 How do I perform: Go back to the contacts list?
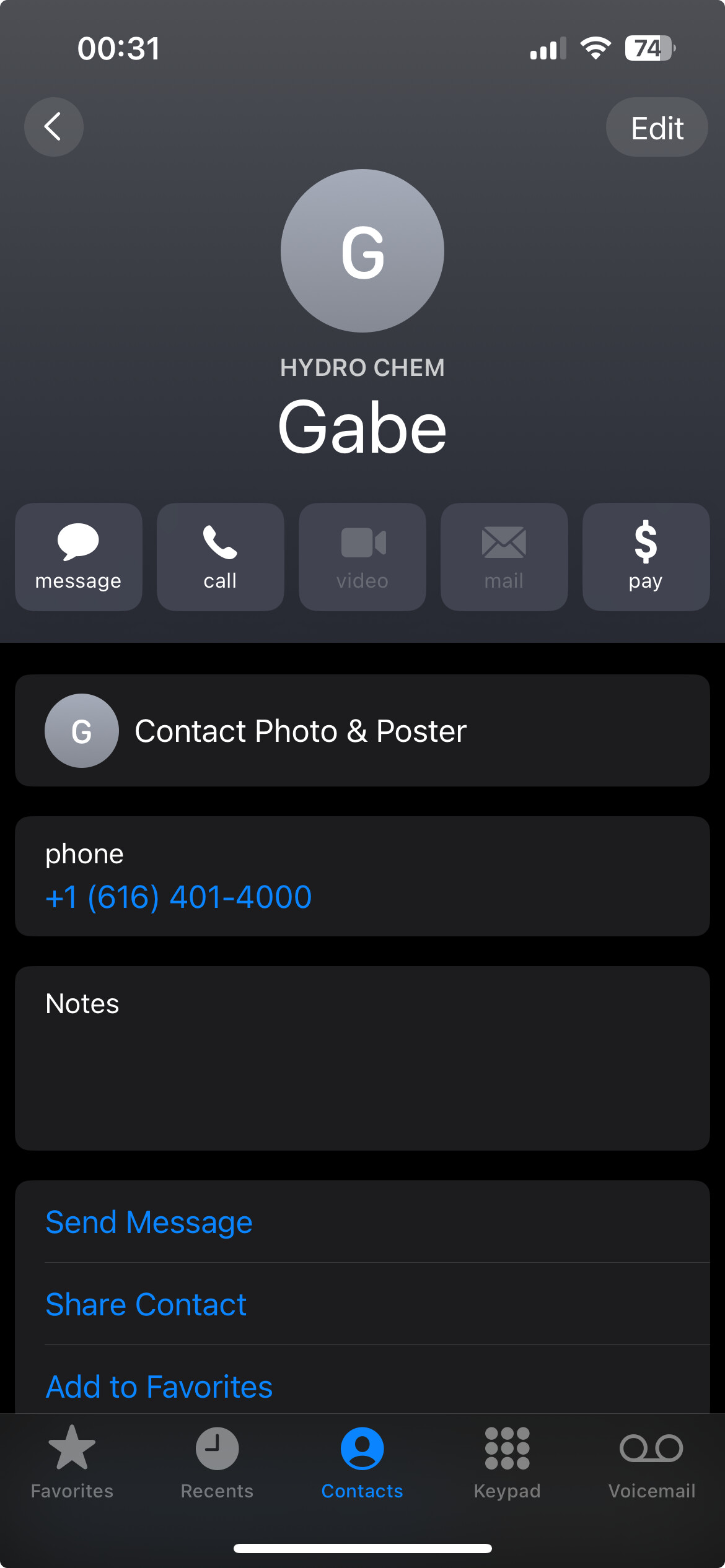click(54, 127)
